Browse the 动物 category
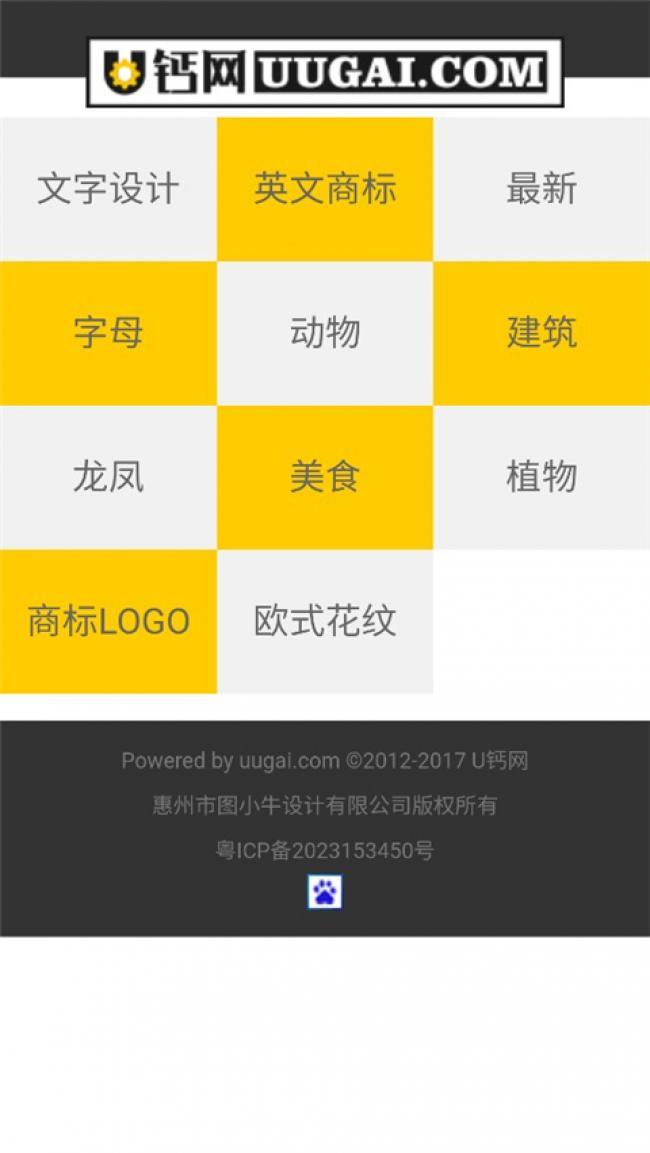This screenshot has width=650, height=1153. tap(325, 333)
